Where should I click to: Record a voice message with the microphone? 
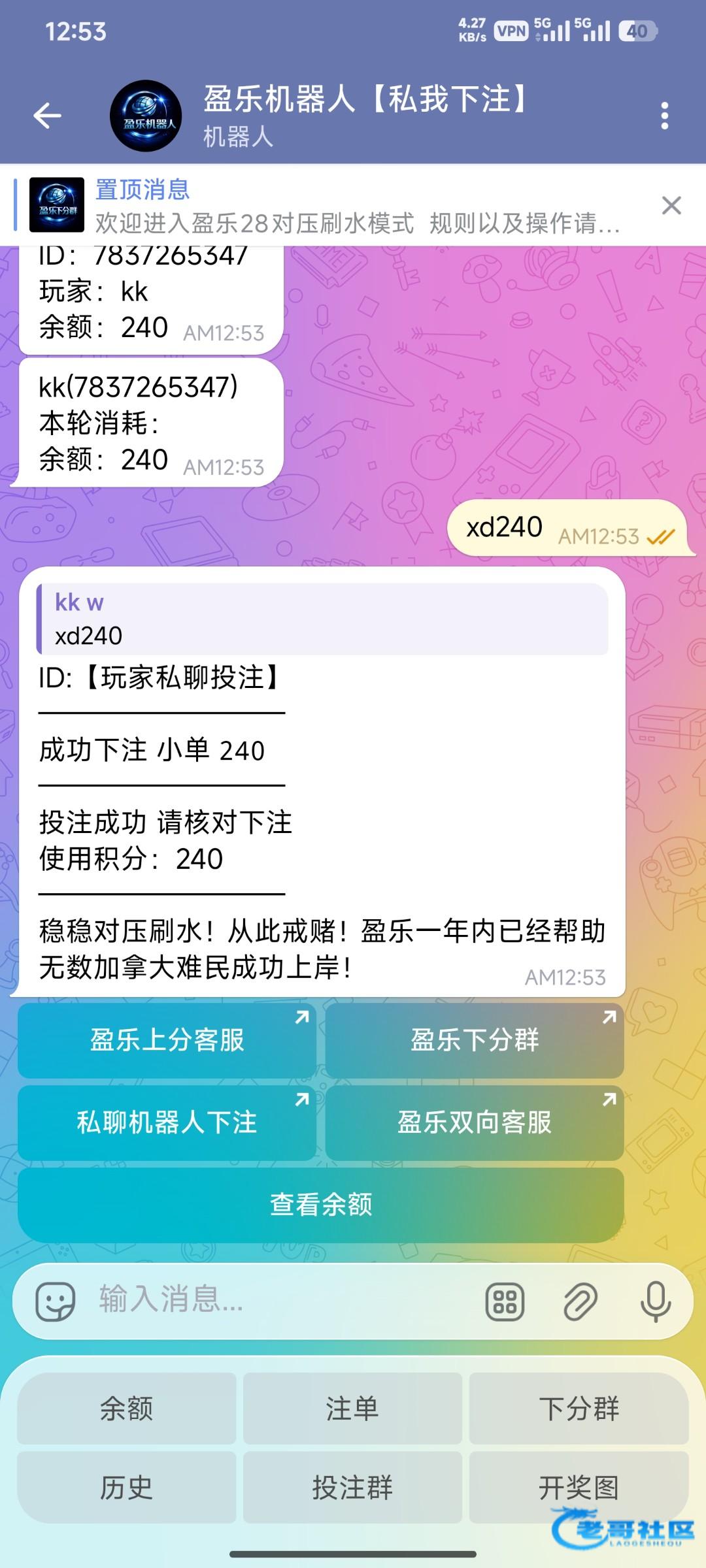[x=655, y=1301]
